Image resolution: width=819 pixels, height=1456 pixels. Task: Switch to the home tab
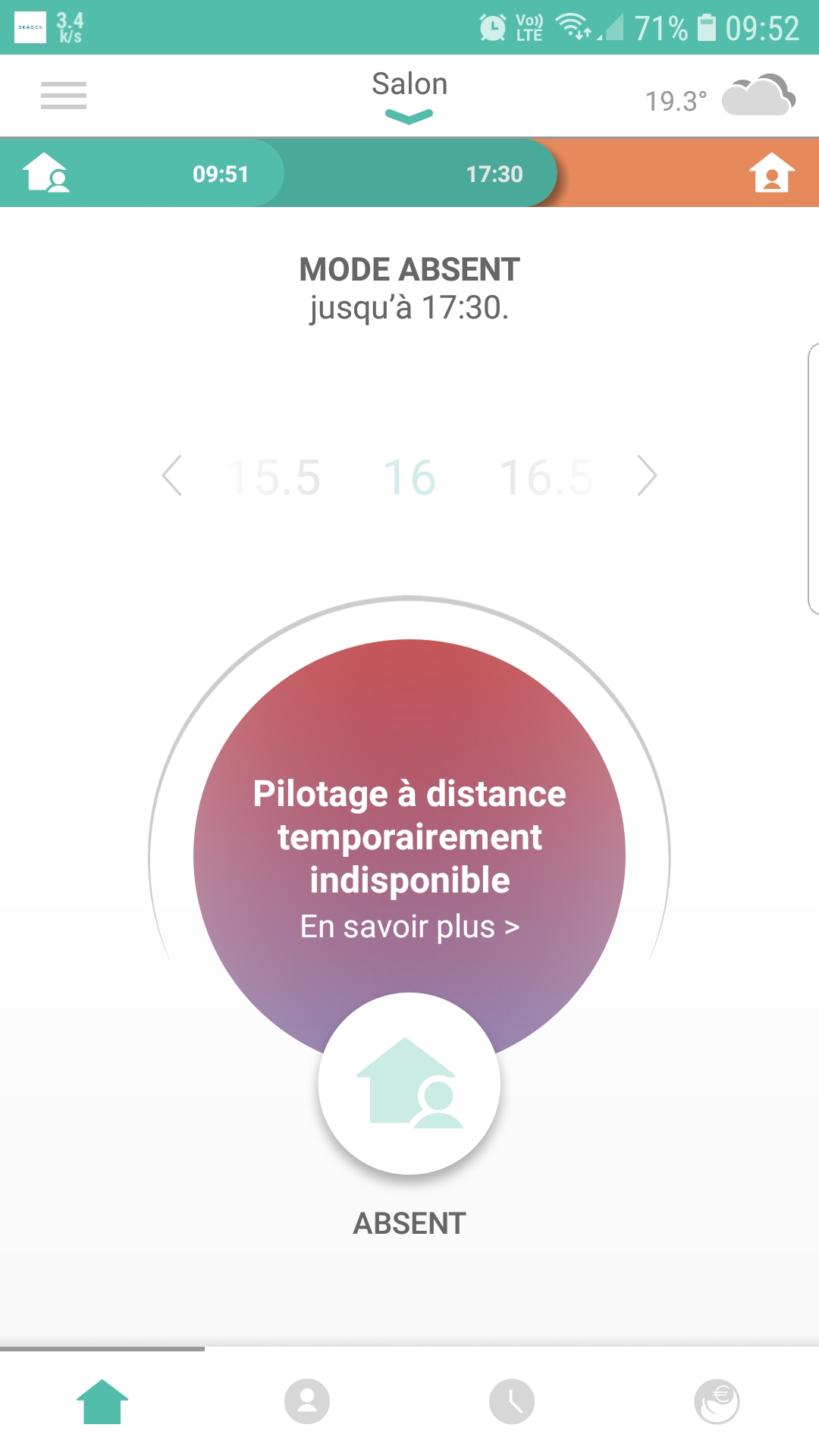(102, 1401)
